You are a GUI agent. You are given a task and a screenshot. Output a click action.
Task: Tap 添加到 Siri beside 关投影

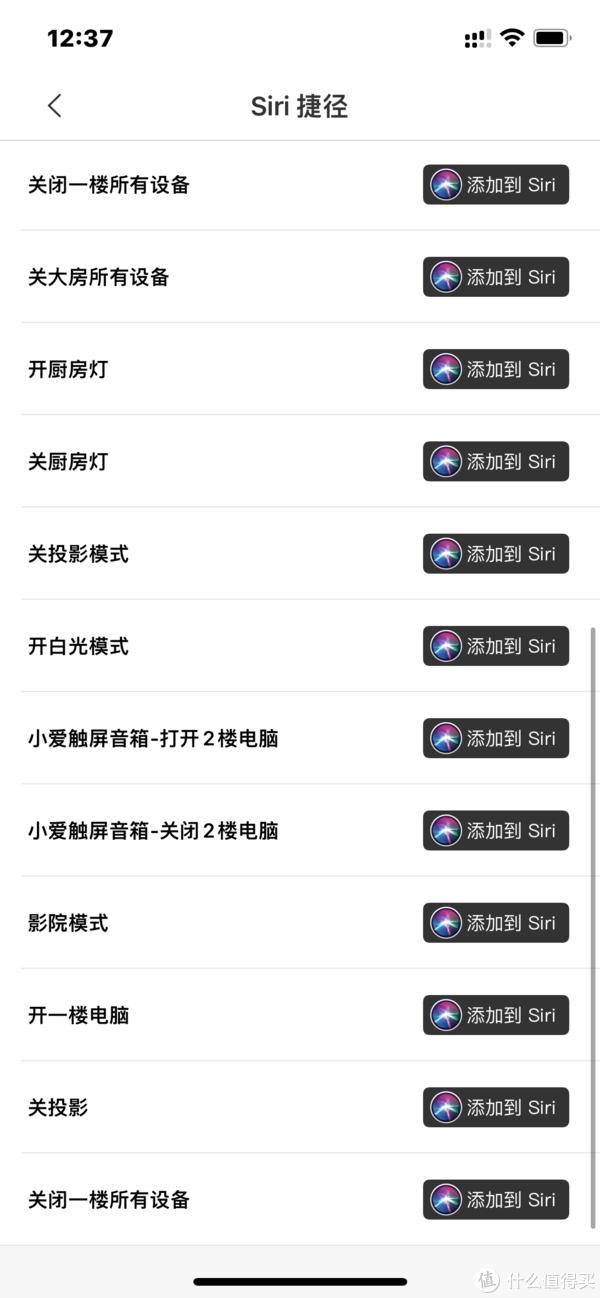pos(496,1107)
